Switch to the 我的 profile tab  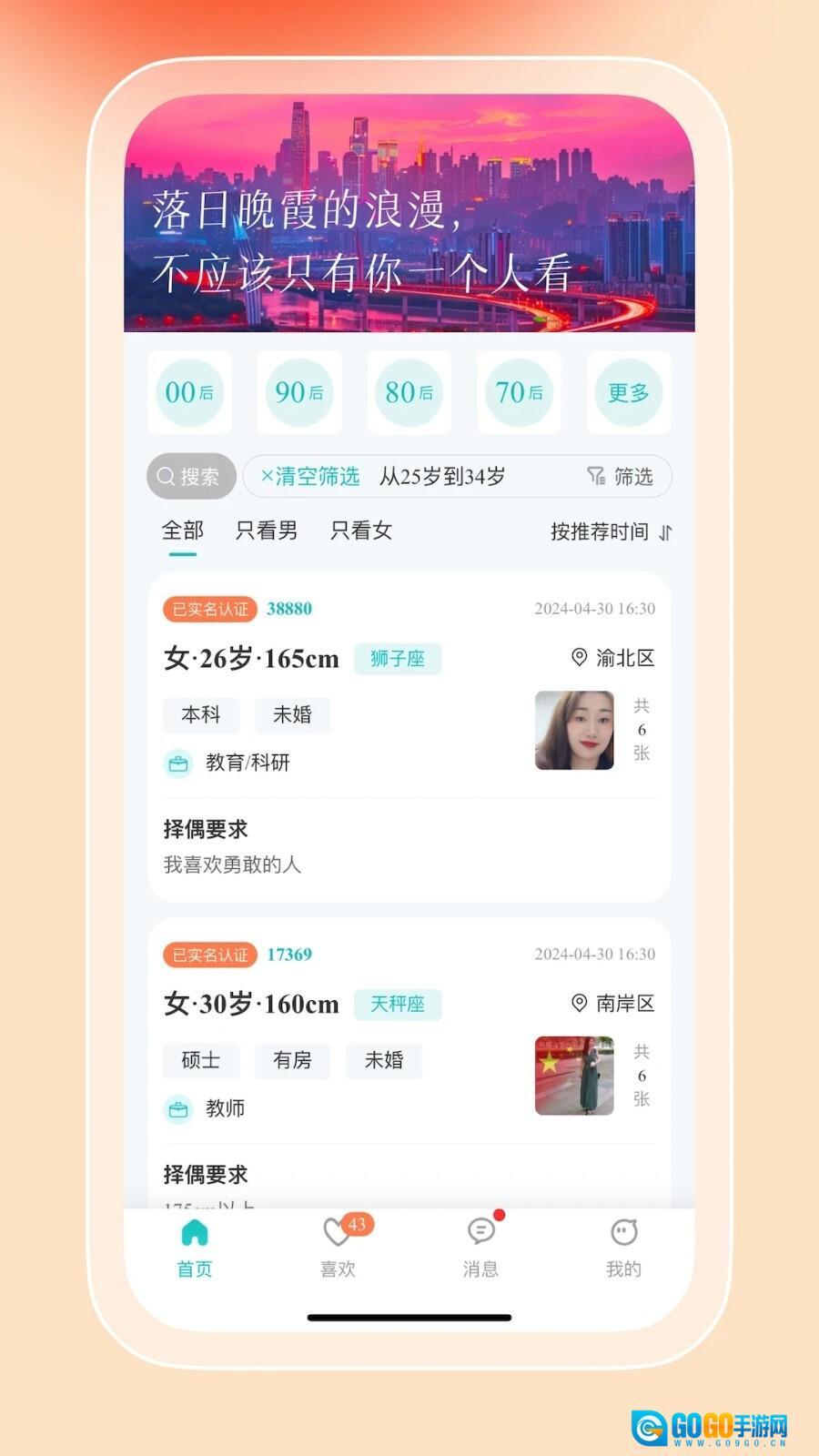623,1249
